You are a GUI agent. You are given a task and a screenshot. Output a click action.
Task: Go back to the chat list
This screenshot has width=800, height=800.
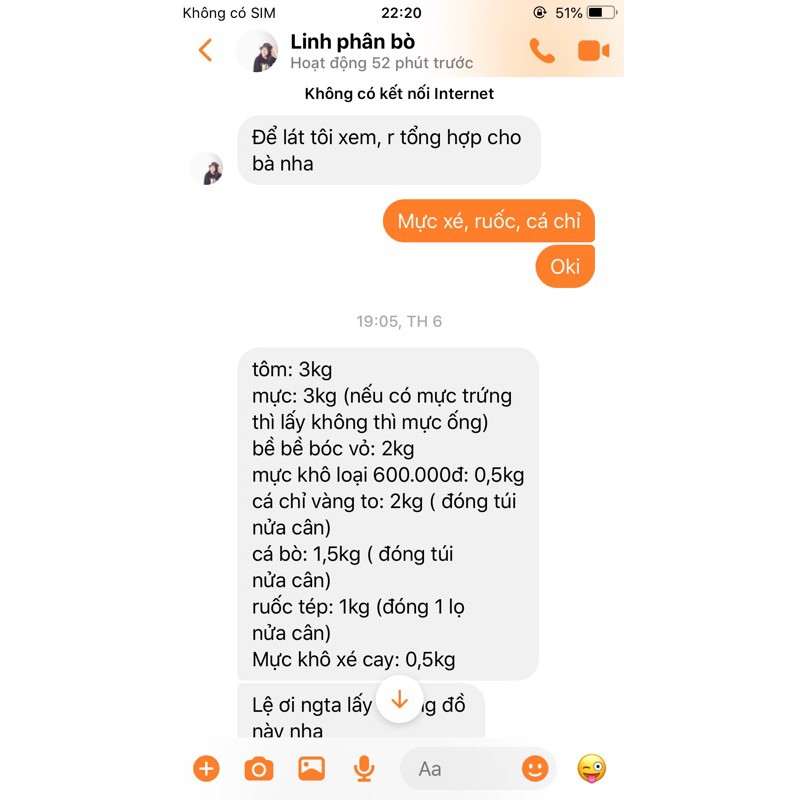click(206, 50)
